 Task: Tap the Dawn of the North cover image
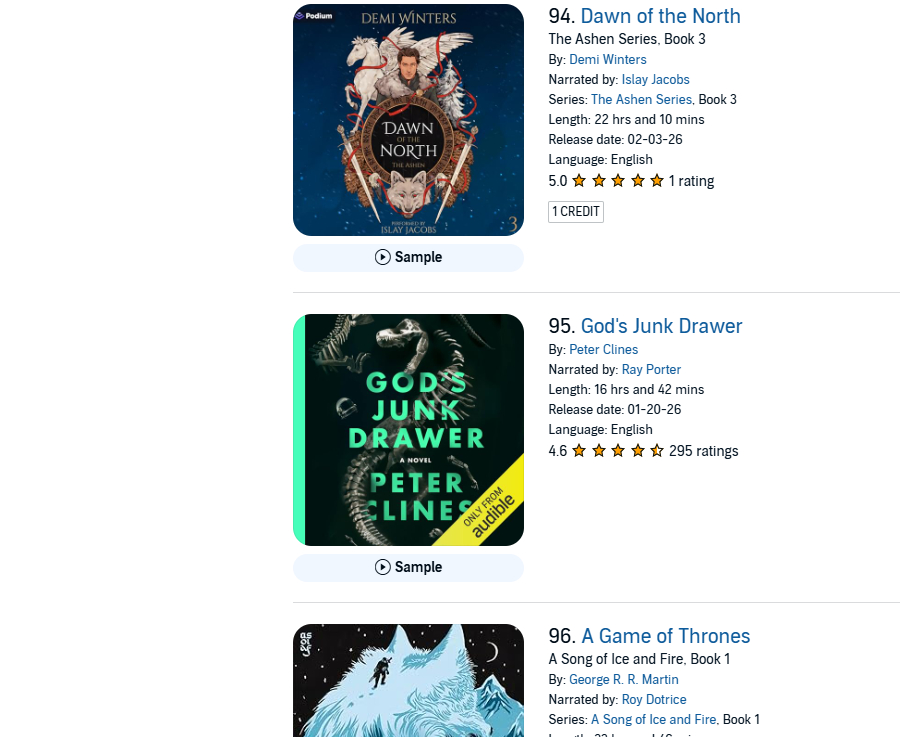pyautogui.click(x=408, y=120)
